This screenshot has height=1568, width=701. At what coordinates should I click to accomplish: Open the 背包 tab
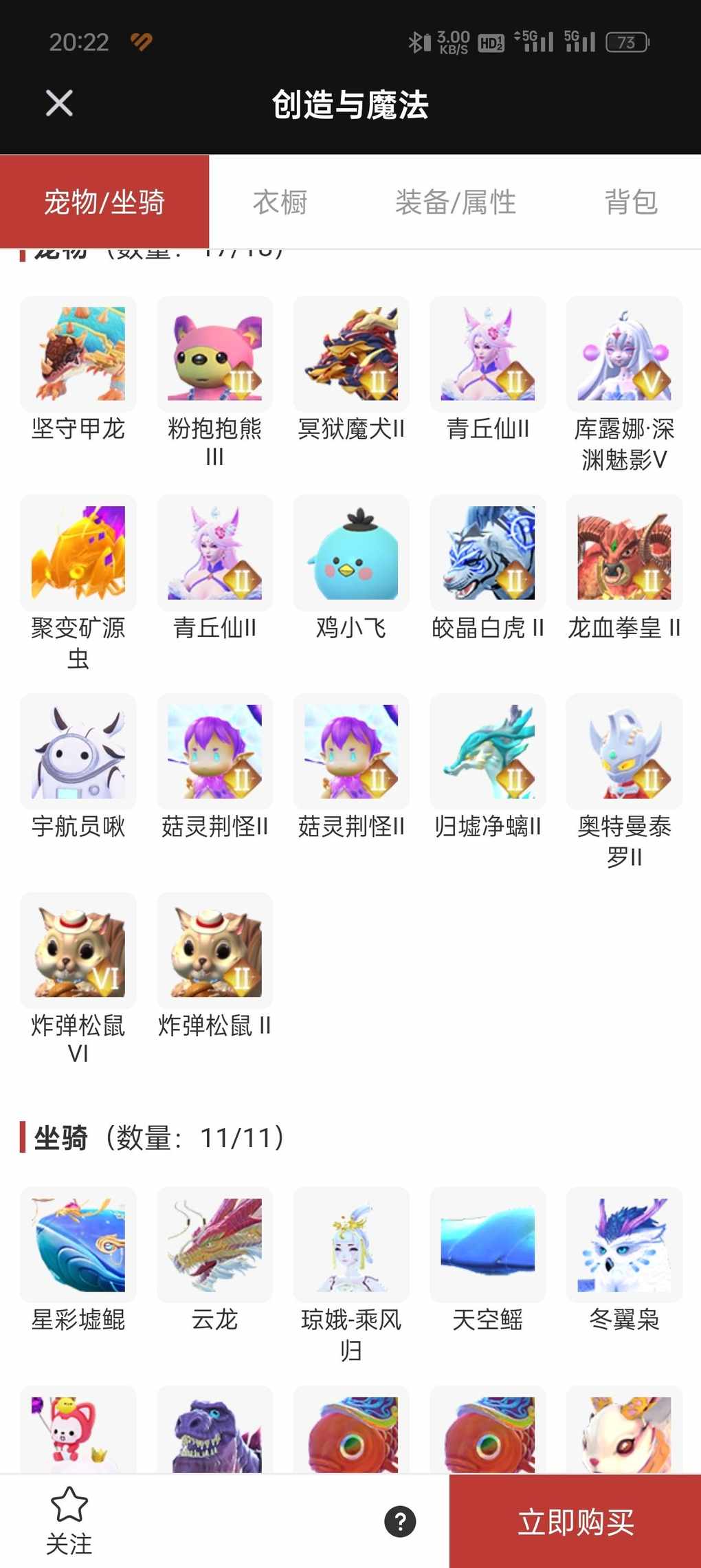click(x=631, y=202)
